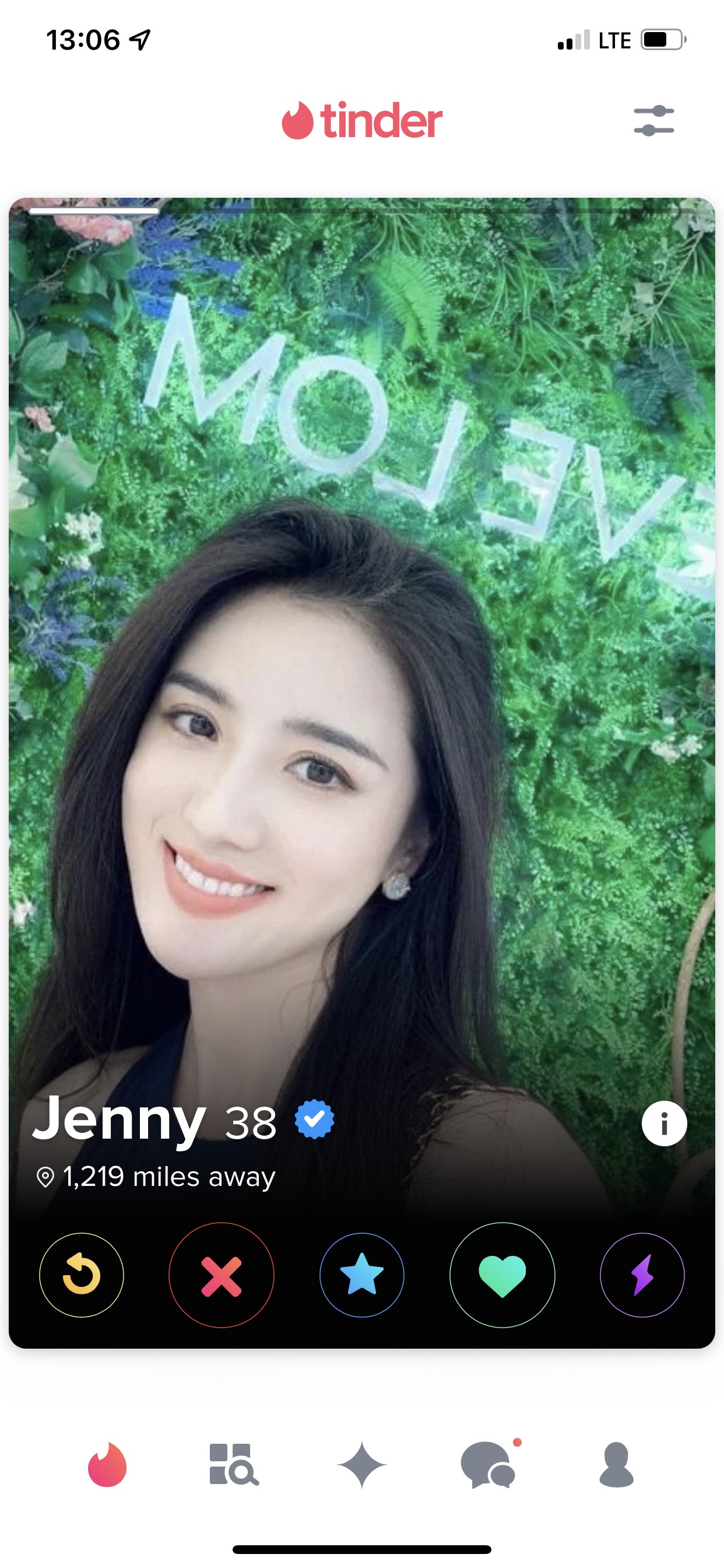Open the Gold sparkle tab
The image size is (724, 1568).
point(362,1465)
